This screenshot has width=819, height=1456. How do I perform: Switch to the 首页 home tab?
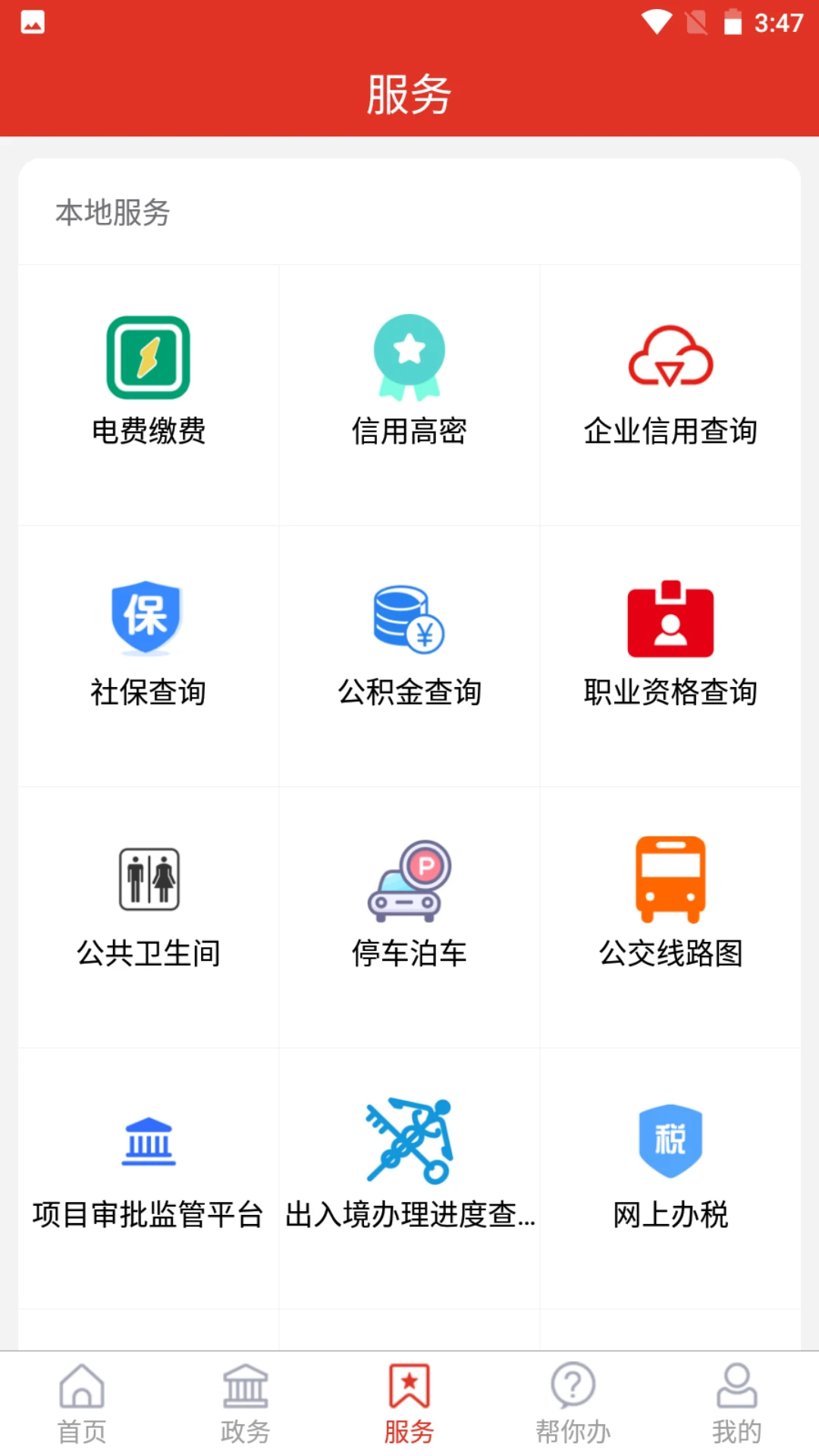[81, 1403]
